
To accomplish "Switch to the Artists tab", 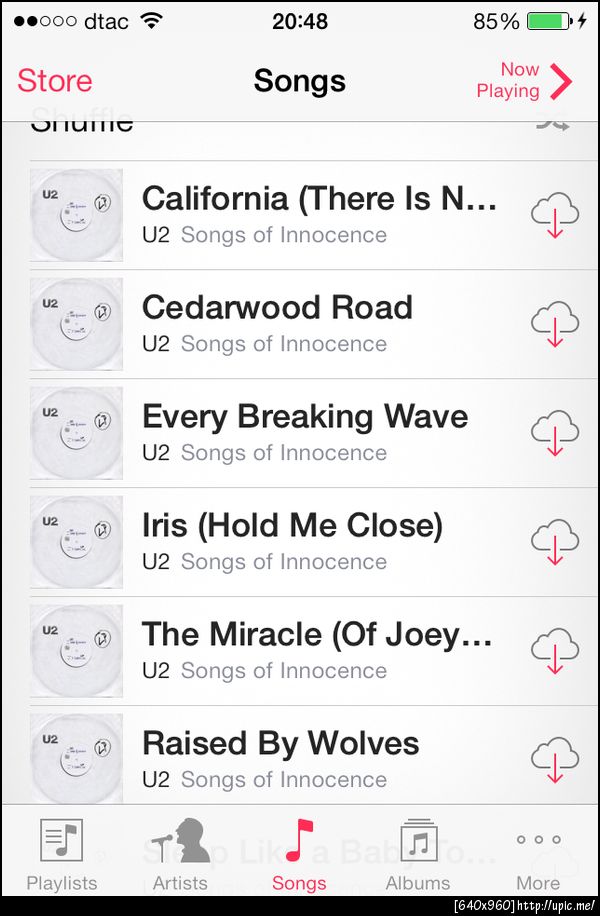I will point(180,855).
